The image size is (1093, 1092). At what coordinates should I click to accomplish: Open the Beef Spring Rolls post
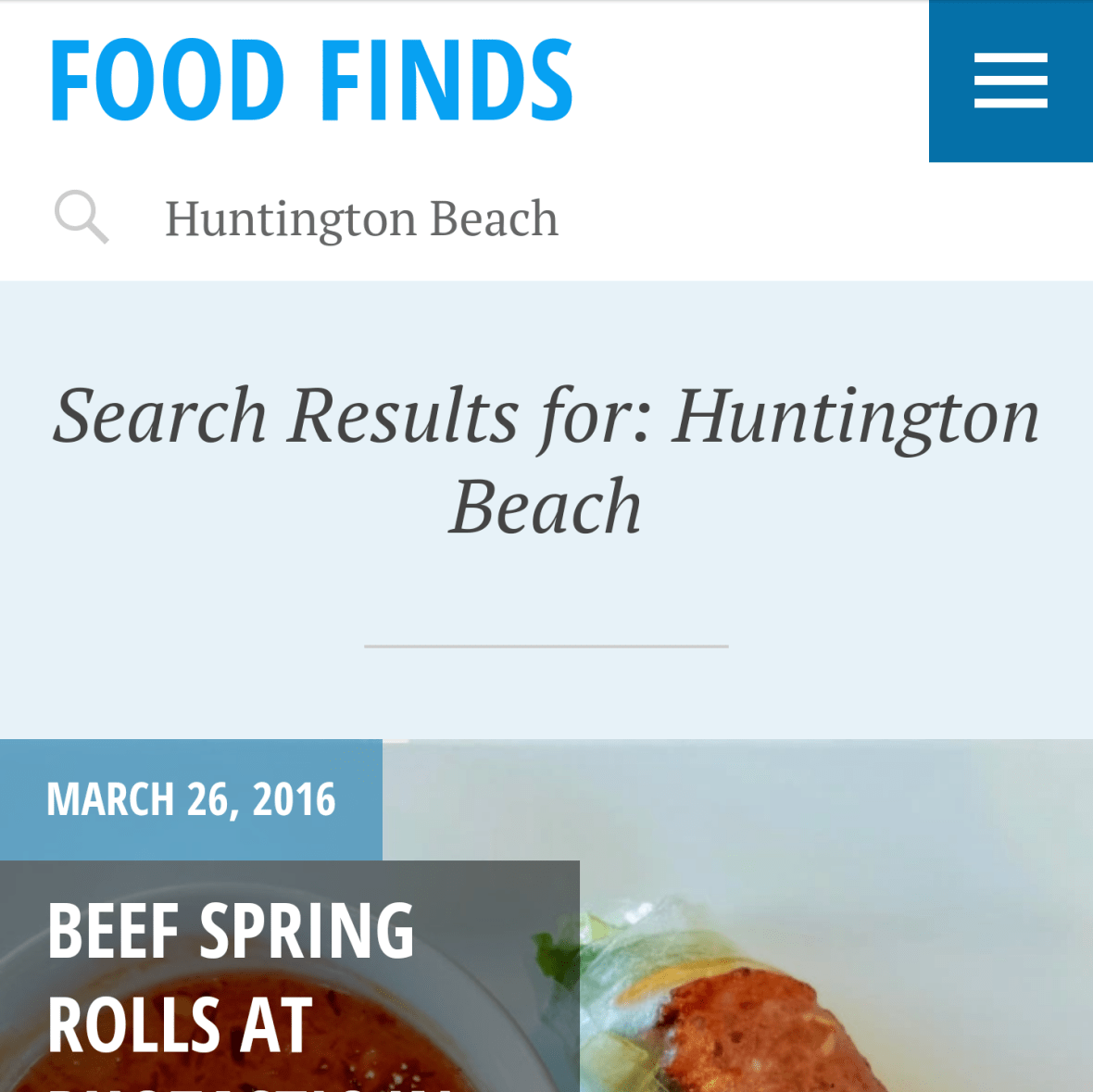point(232,977)
